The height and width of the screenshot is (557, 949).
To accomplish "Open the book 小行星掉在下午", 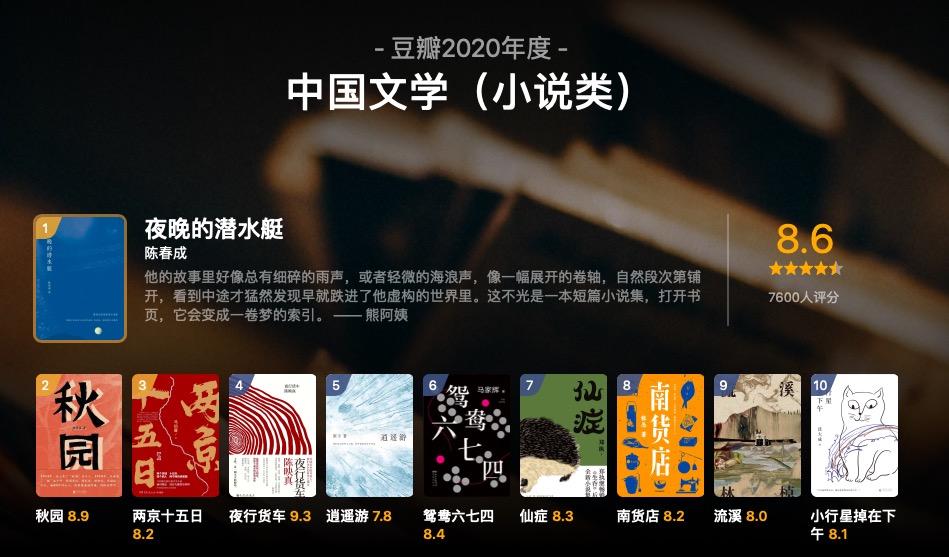I will pyautogui.click(x=854, y=435).
